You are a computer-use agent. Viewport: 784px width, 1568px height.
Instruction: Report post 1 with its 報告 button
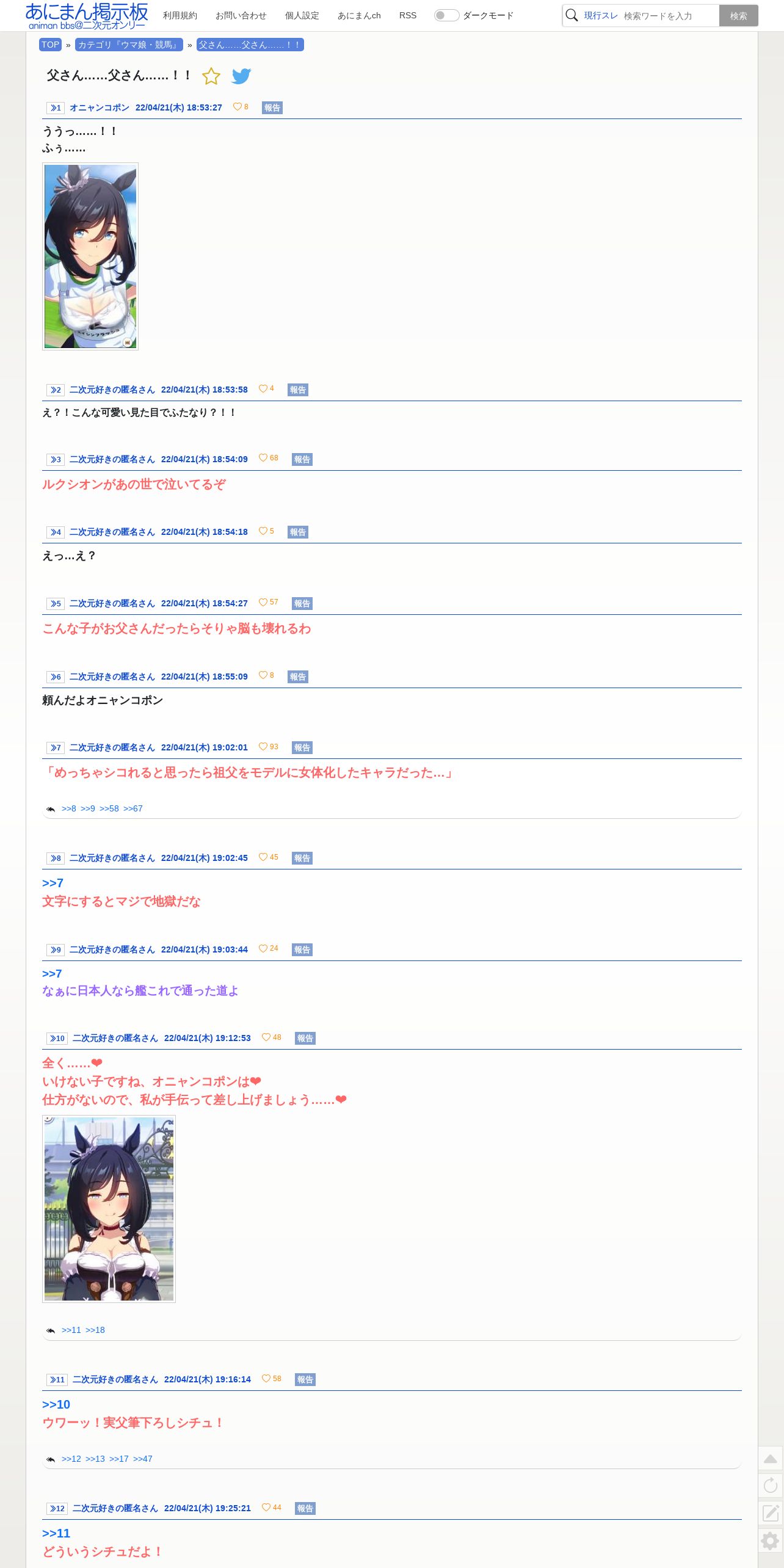point(272,108)
